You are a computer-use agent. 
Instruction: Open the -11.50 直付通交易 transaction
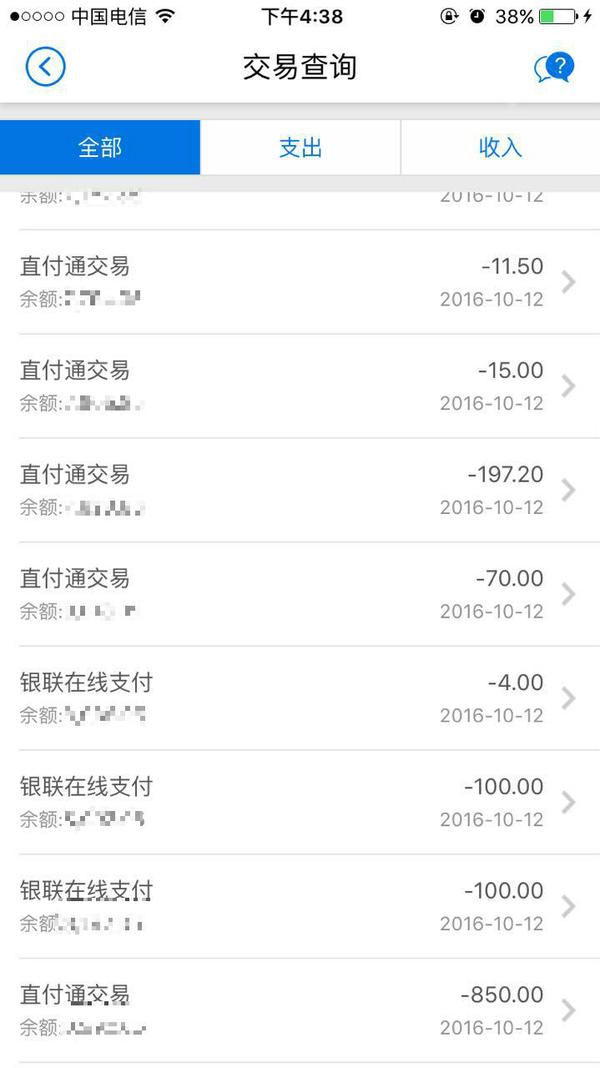coord(300,282)
